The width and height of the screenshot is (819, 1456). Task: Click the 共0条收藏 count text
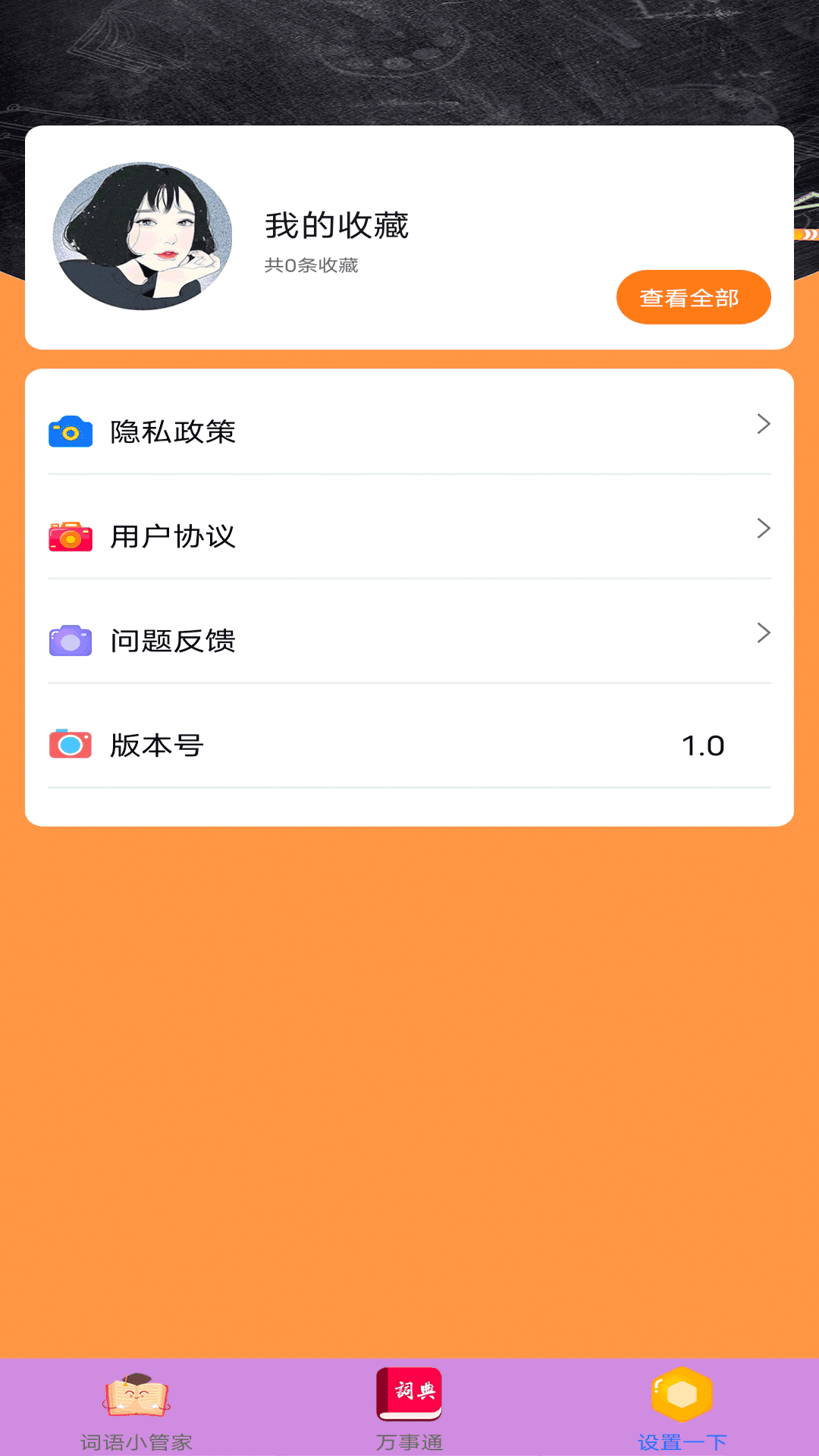click(311, 267)
